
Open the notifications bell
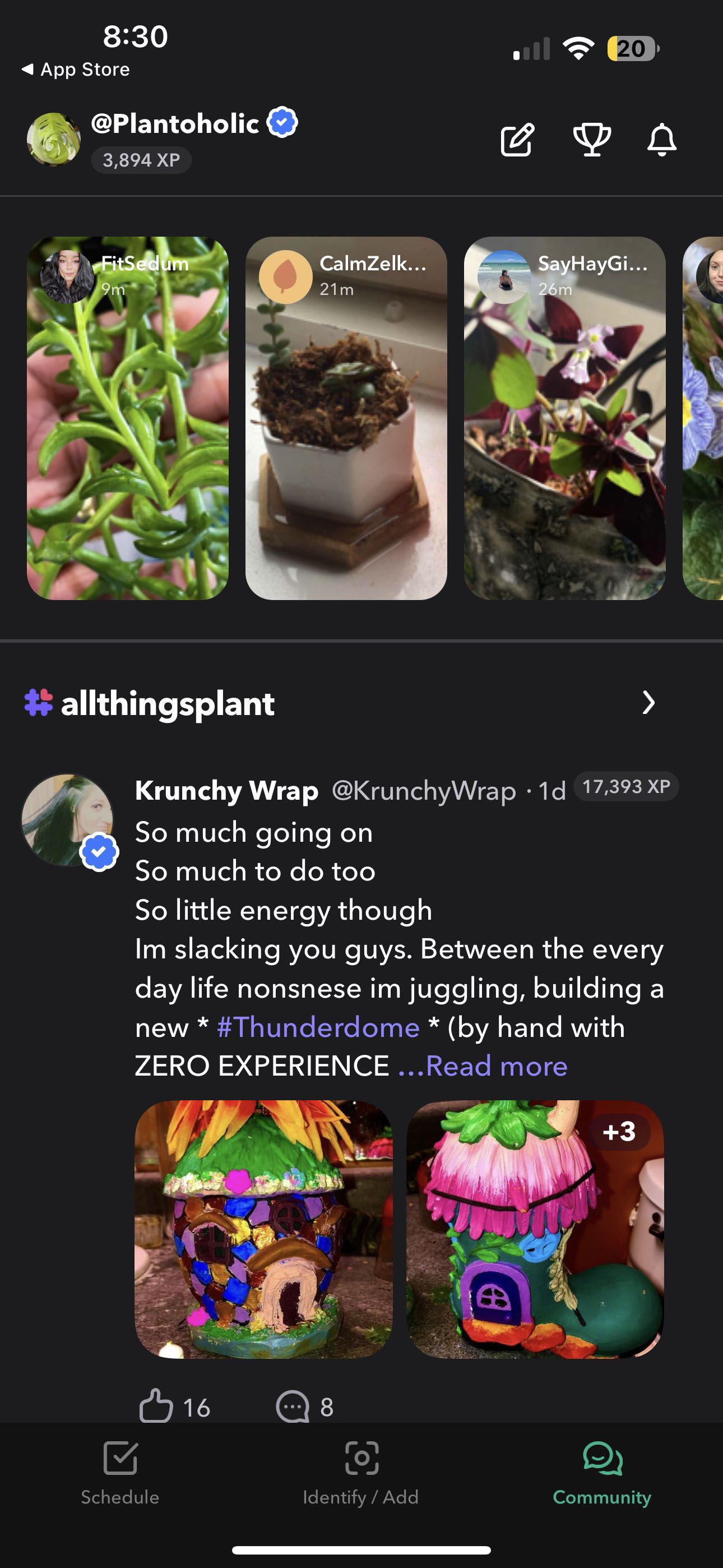click(x=661, y=140)
